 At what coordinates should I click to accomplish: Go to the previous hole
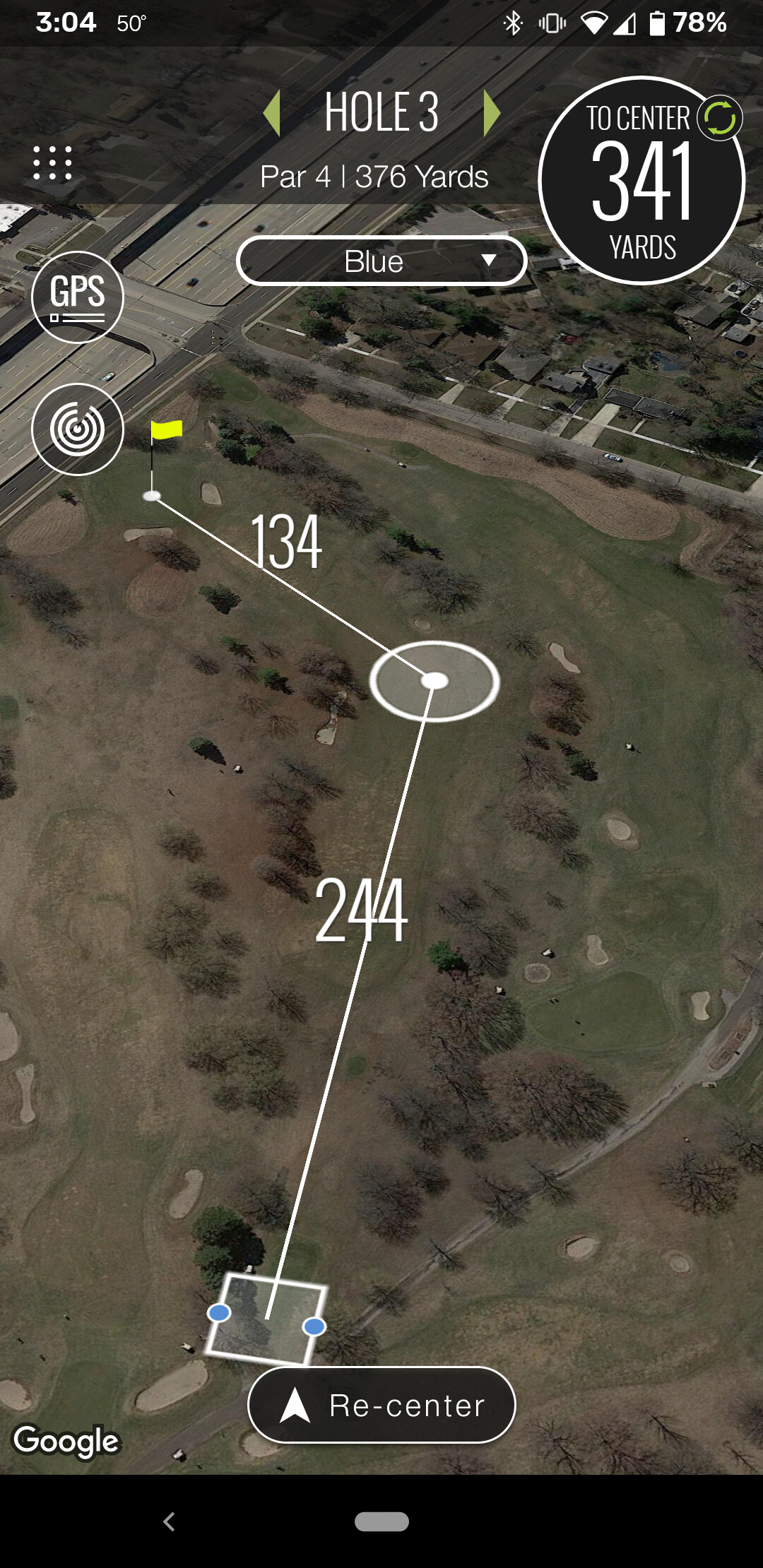tap(272, 113)
